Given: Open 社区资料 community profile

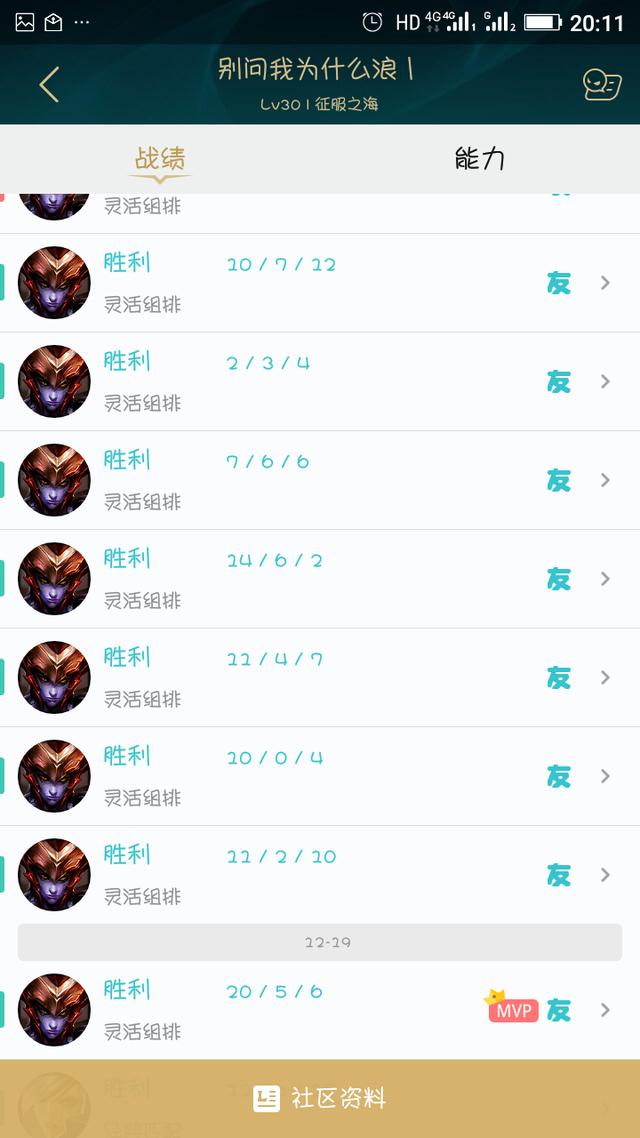Looking at the screenshot, I should pyautogui.click(x=320, y=1098).
